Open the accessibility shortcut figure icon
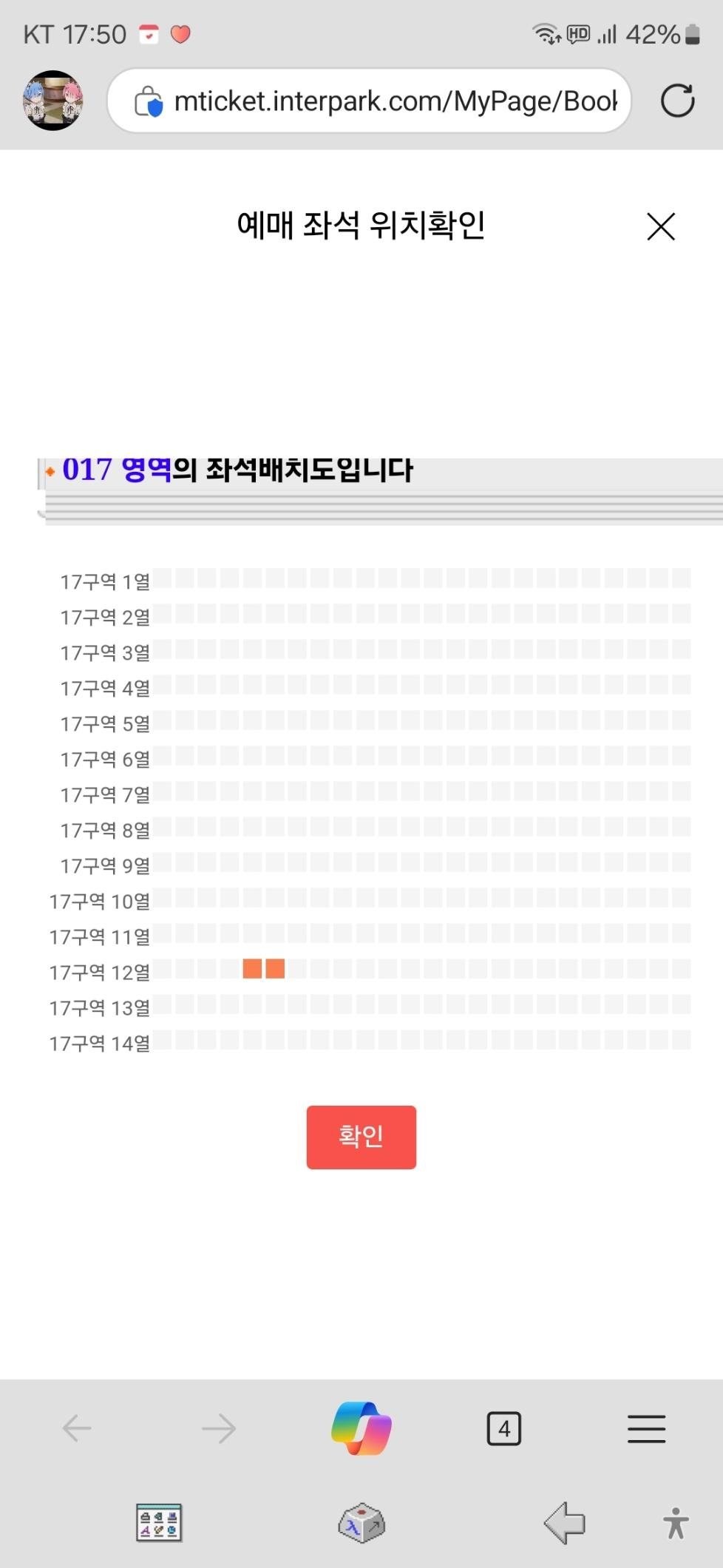Viewport: 723px width, 1568px height. click(x=676, y=1523)
